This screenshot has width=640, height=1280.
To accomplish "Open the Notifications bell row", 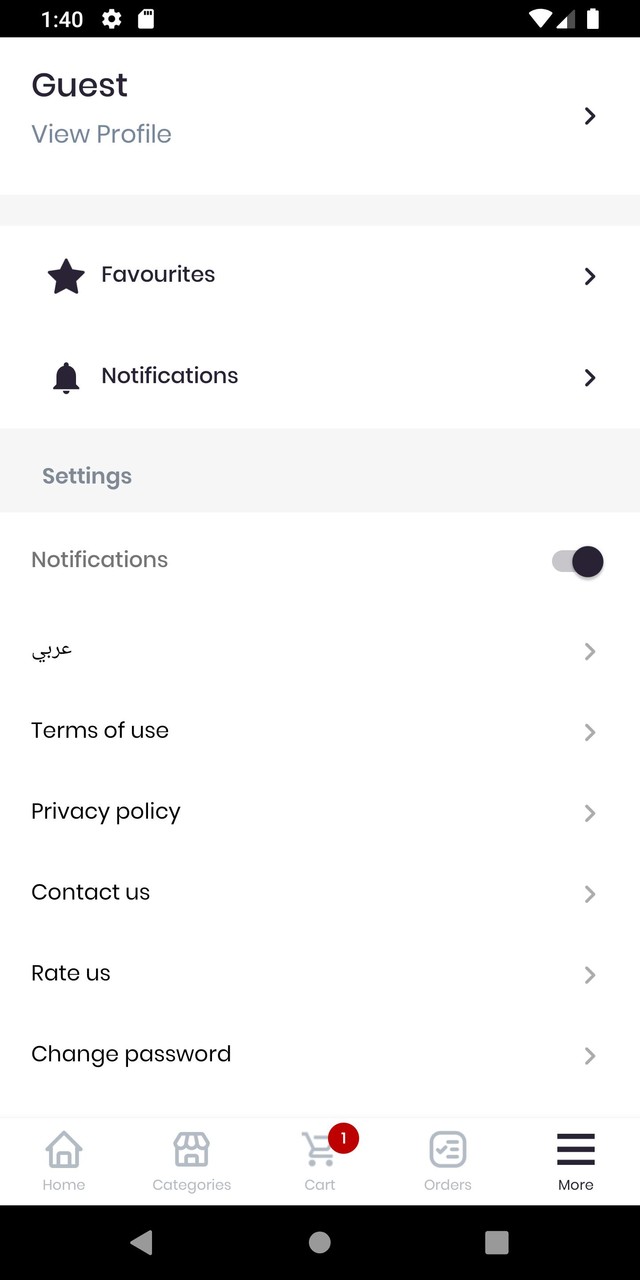I will coord(320,377).
